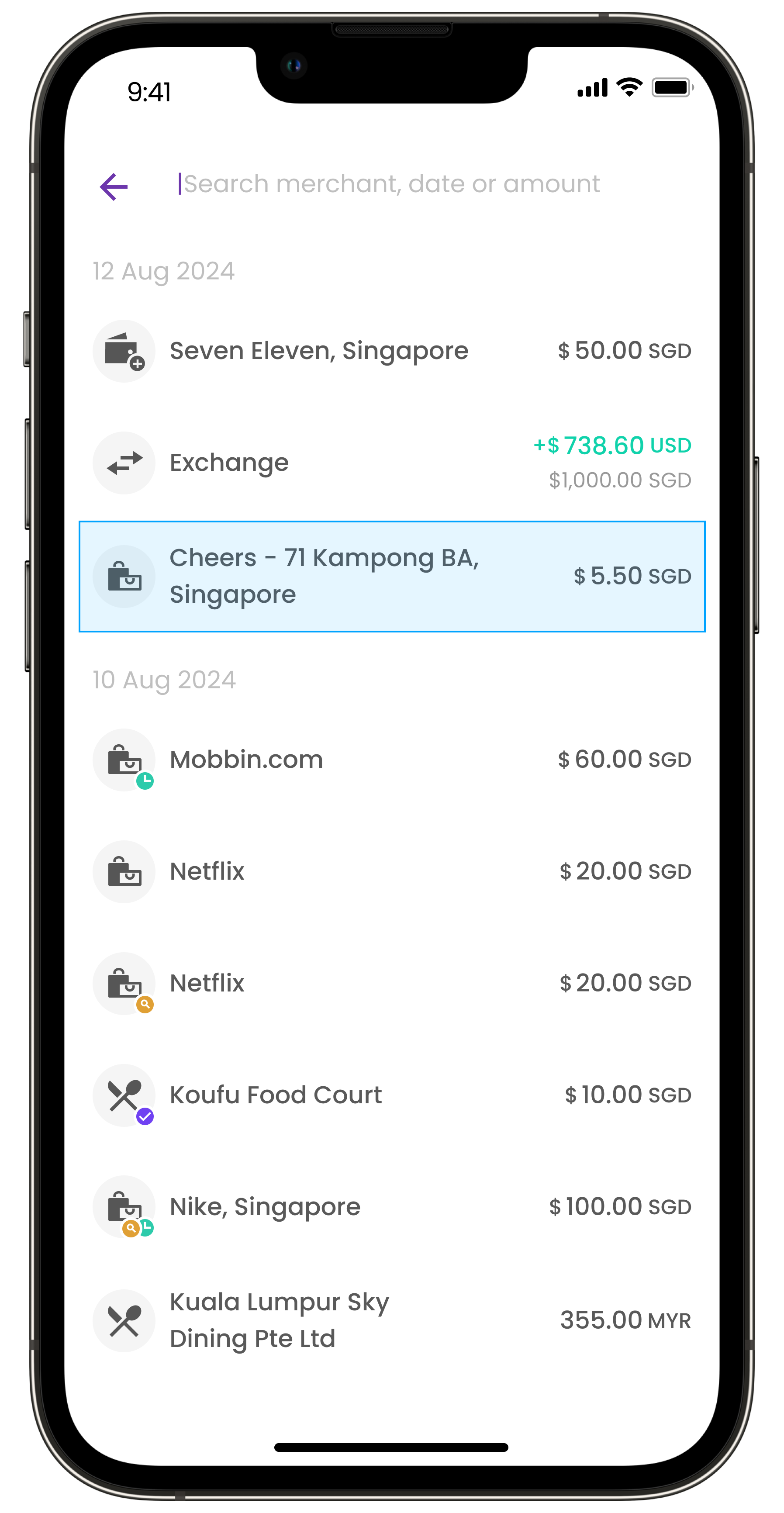
Task: Tap the Nike shopping bag icon with badges
Action: [x=123, y=1207]
